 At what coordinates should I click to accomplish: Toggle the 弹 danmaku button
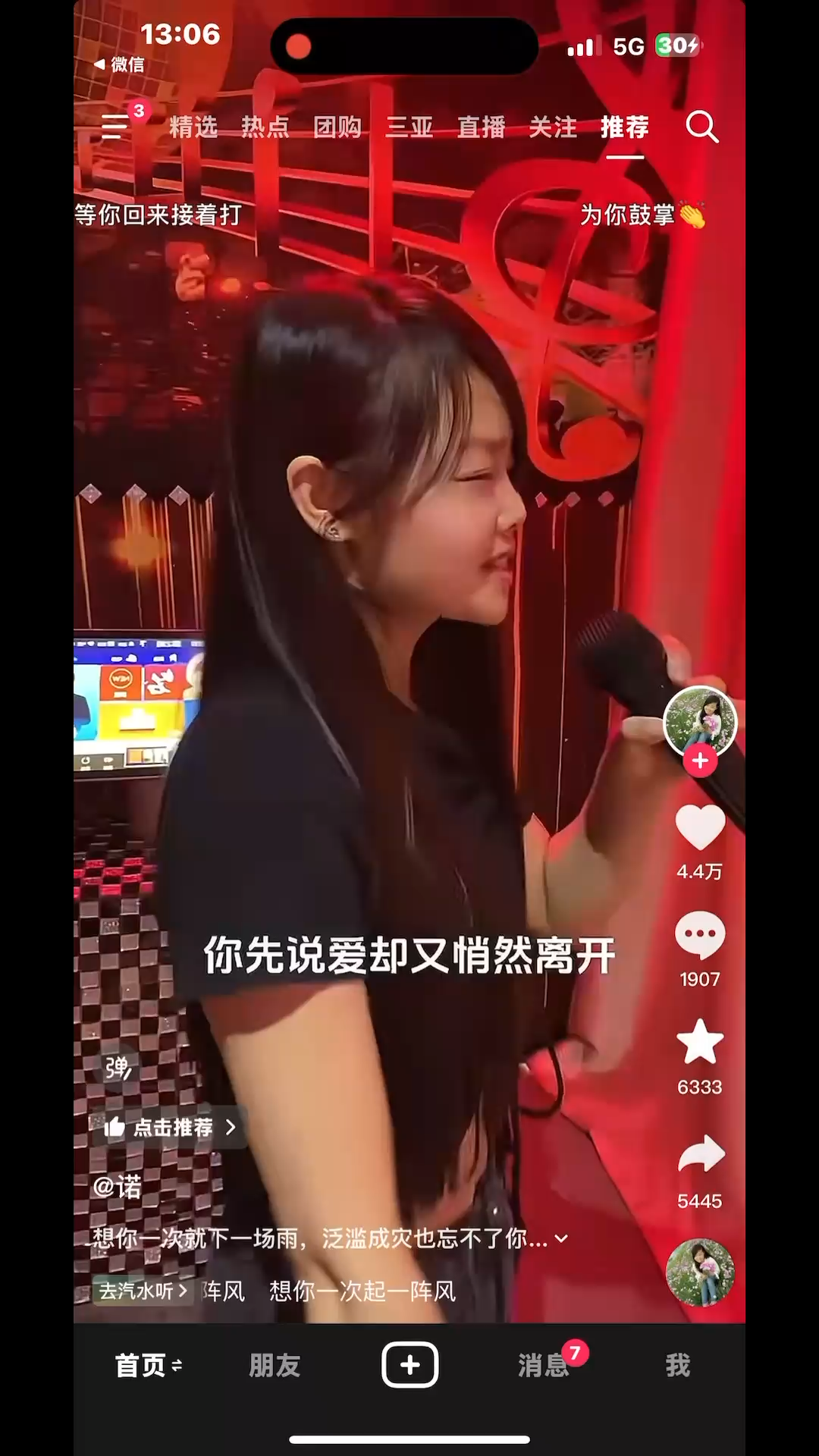pyautogui.click(x=118, y=1068)
